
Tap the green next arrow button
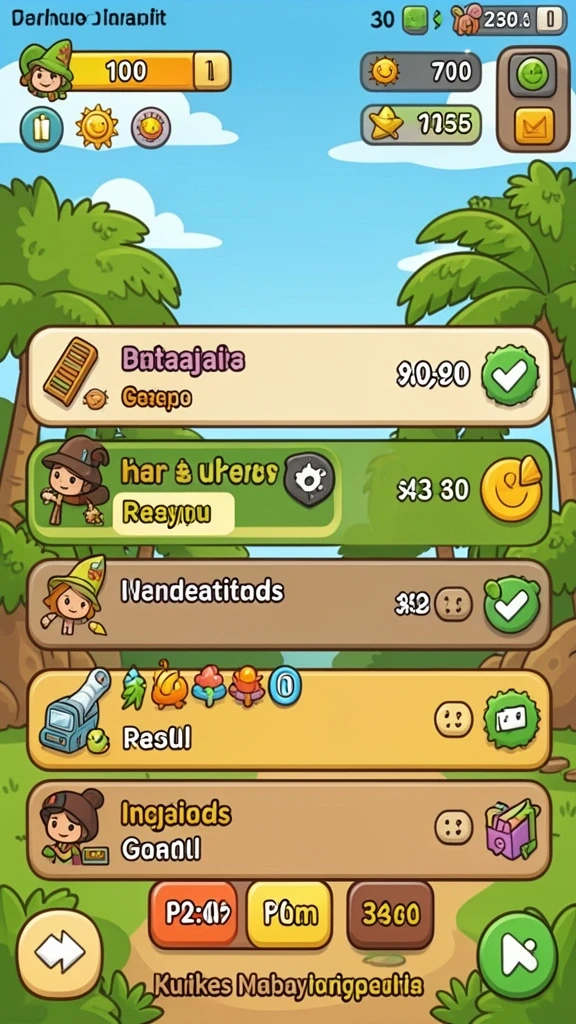[x=517, y=955]
